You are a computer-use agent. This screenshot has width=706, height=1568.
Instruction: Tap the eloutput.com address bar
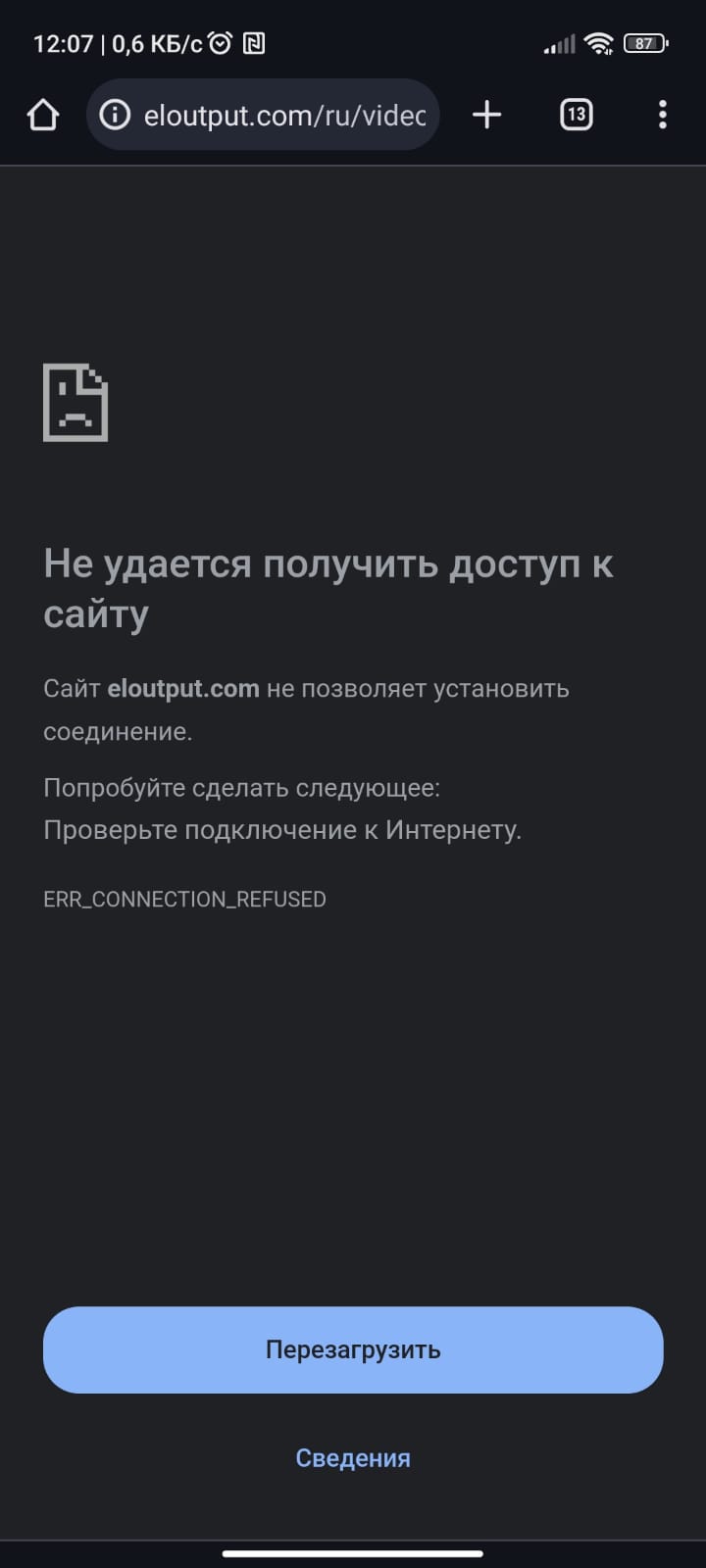[x=263, y=116]
